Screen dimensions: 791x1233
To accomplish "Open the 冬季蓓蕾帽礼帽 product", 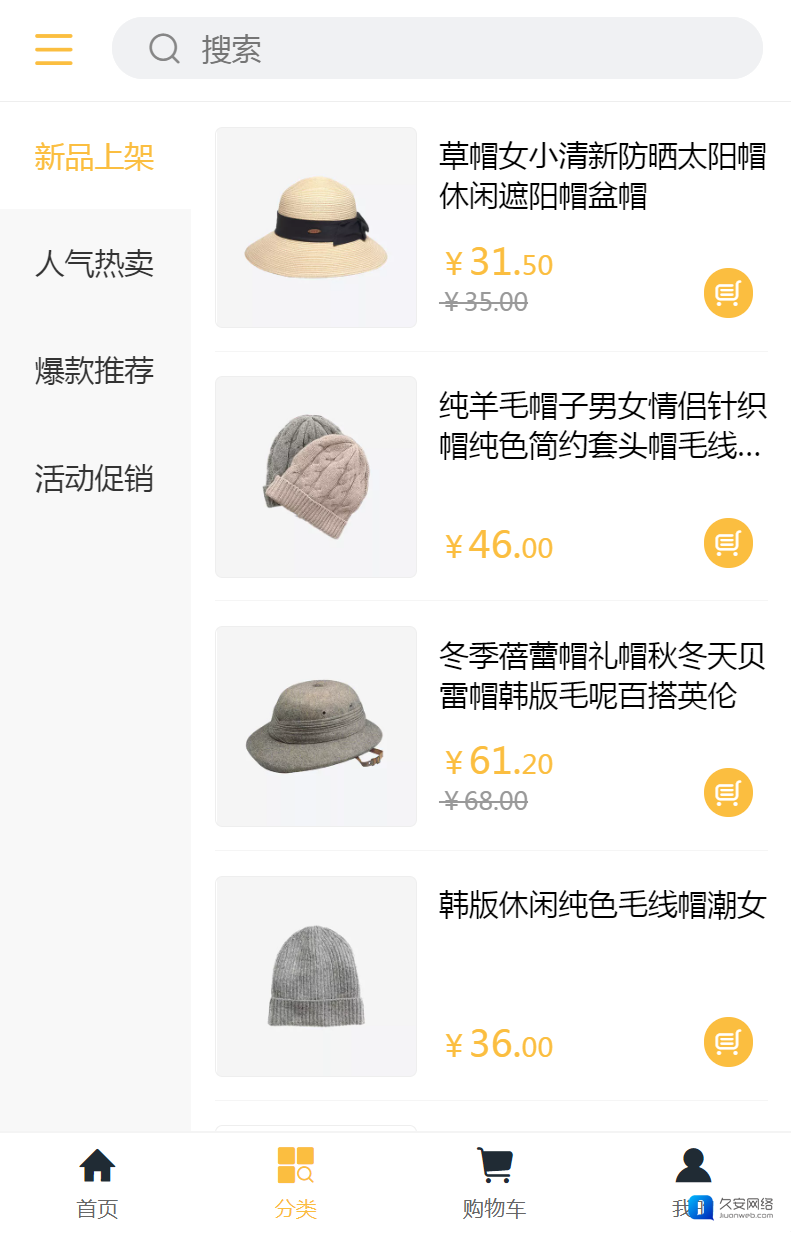I will point(602,676).
